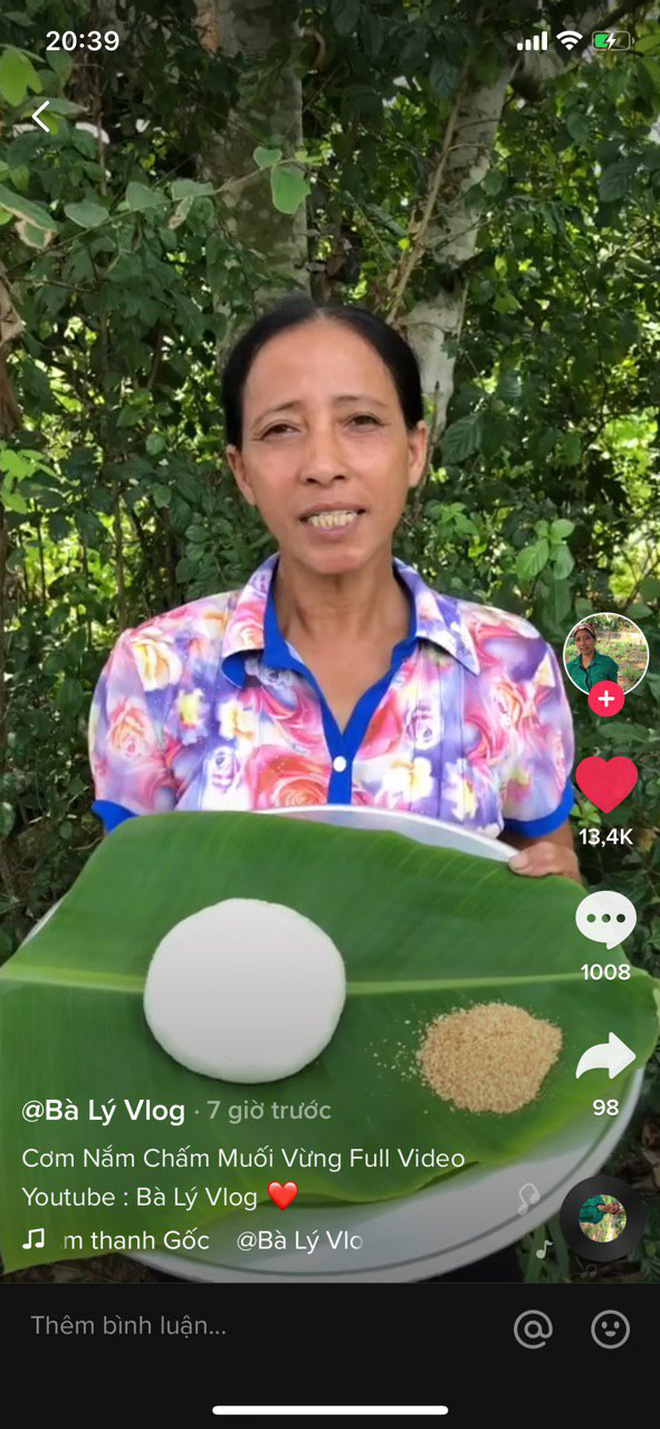The width and height of the screenshot is (660, 1429).
Task: Open the emoji picker icon
Action: 610,1328
